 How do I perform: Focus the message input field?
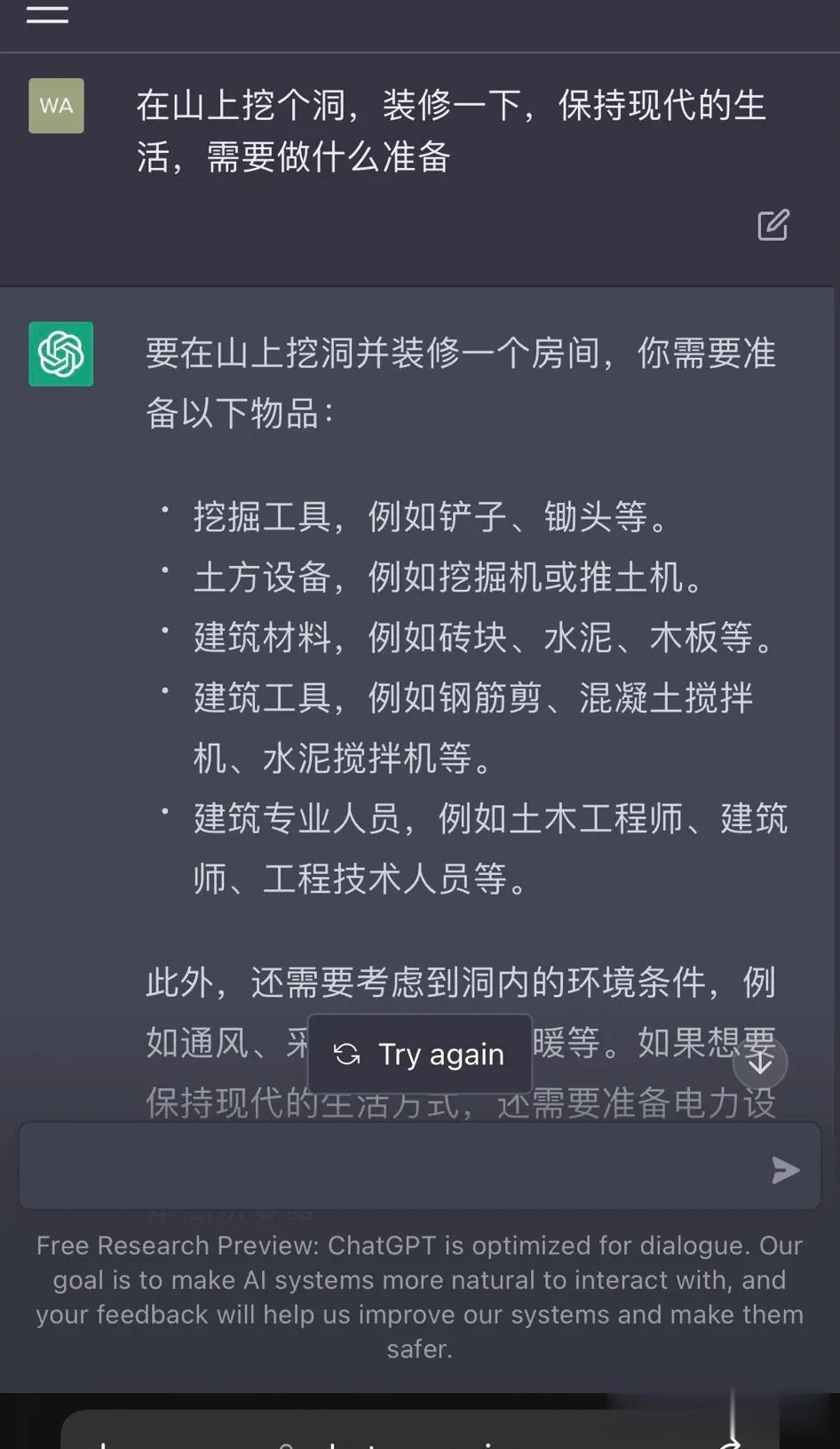(391, 1167)
